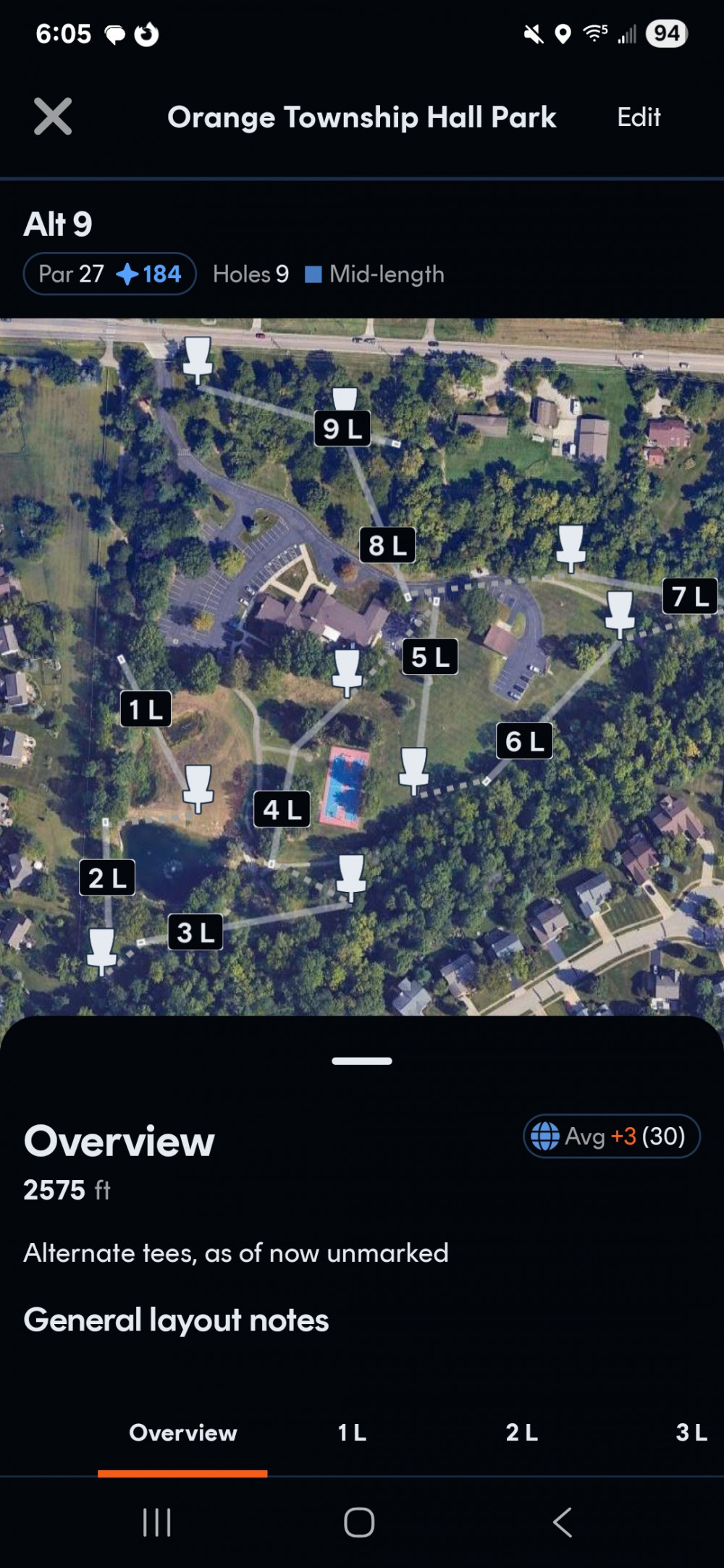This screenshot has width=724, height=1568.
Task: Close the Orange Township Hall Park layout
Action: pos(53,117)
